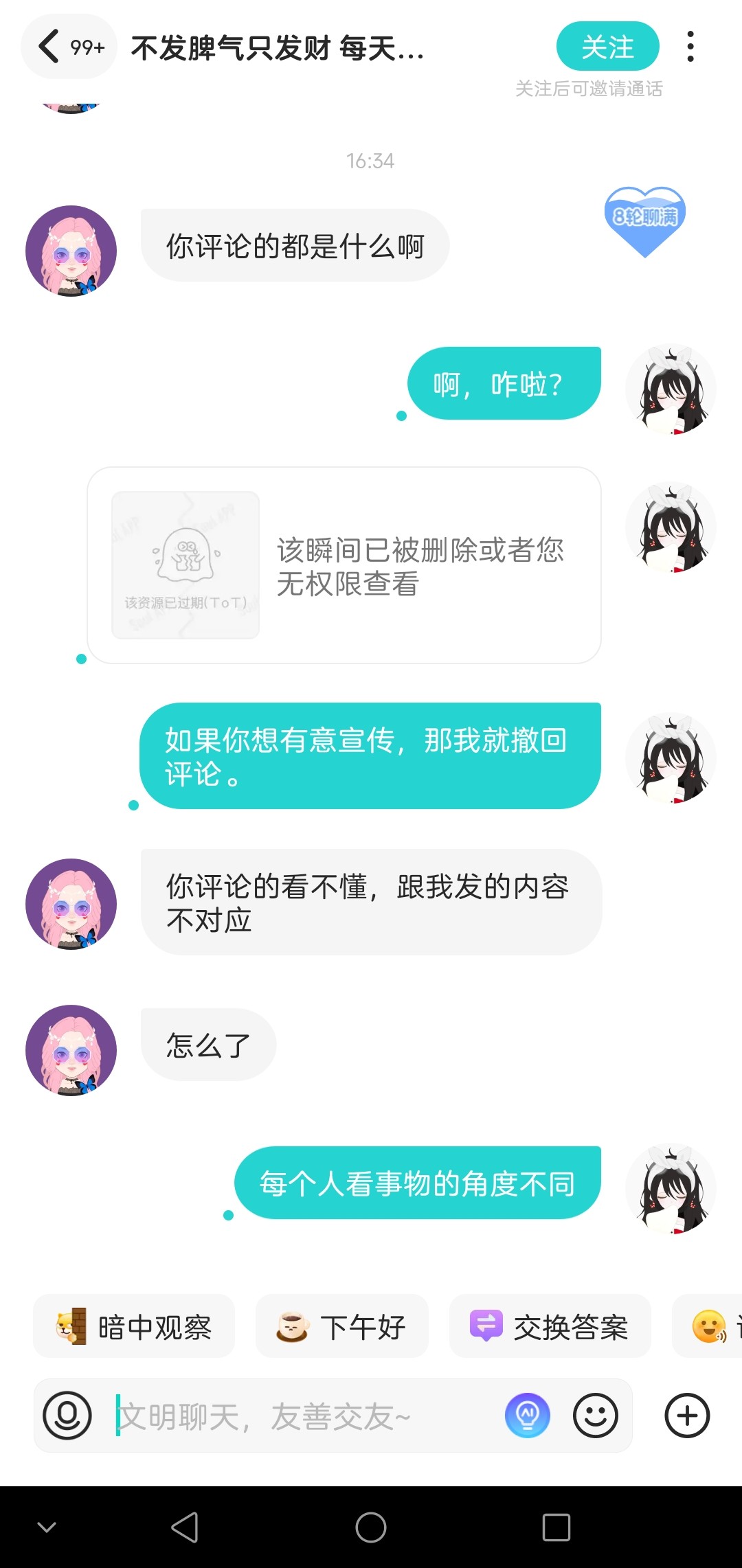
Task: Tap the 关注 follow button
Action: 607,47
